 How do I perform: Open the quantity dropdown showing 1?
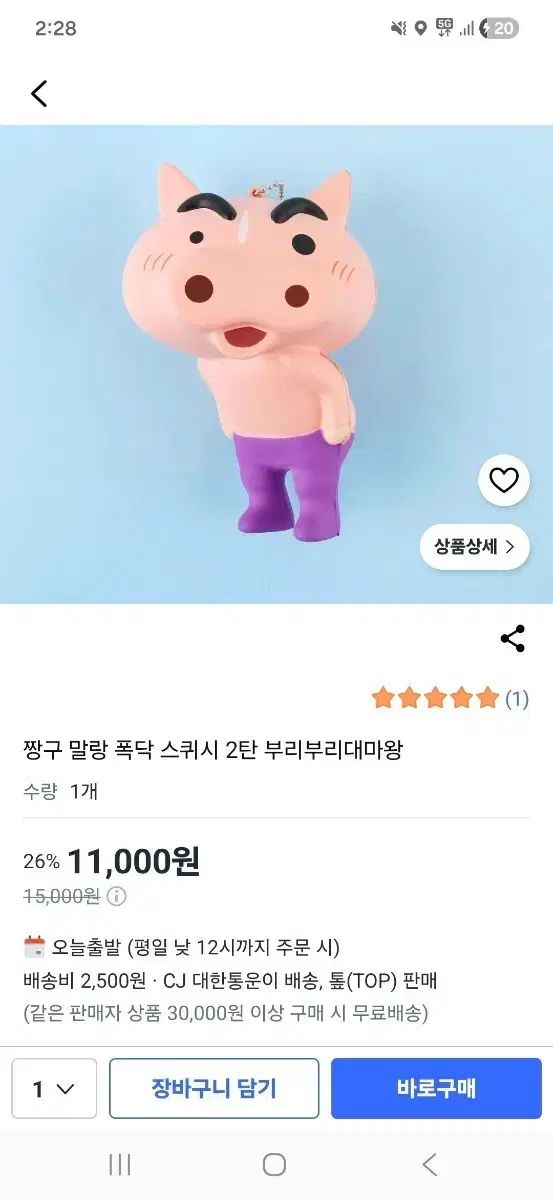click(54, 1088)
